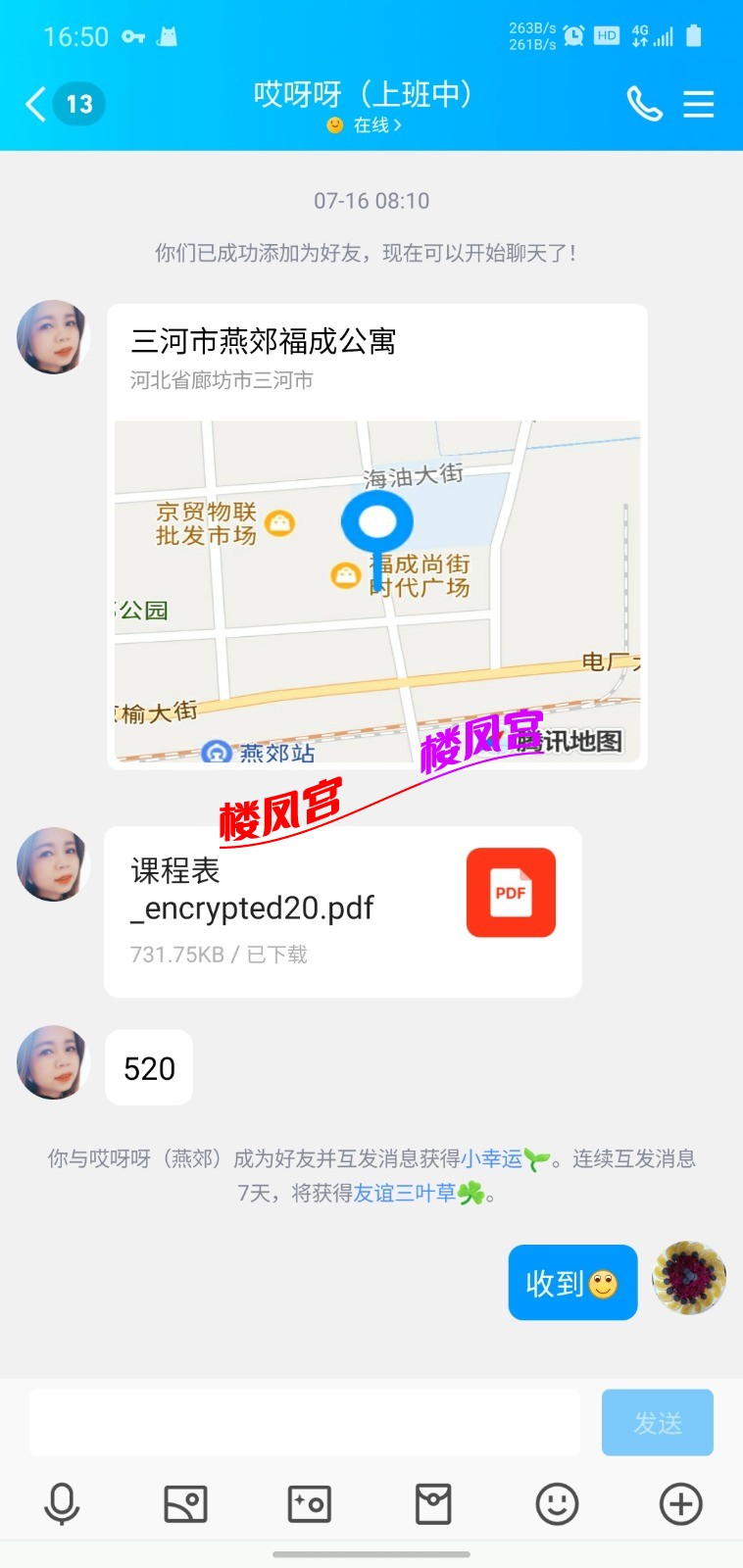
Task: Open the photo gallery picker icon
Action: [x=185, y=1502]
